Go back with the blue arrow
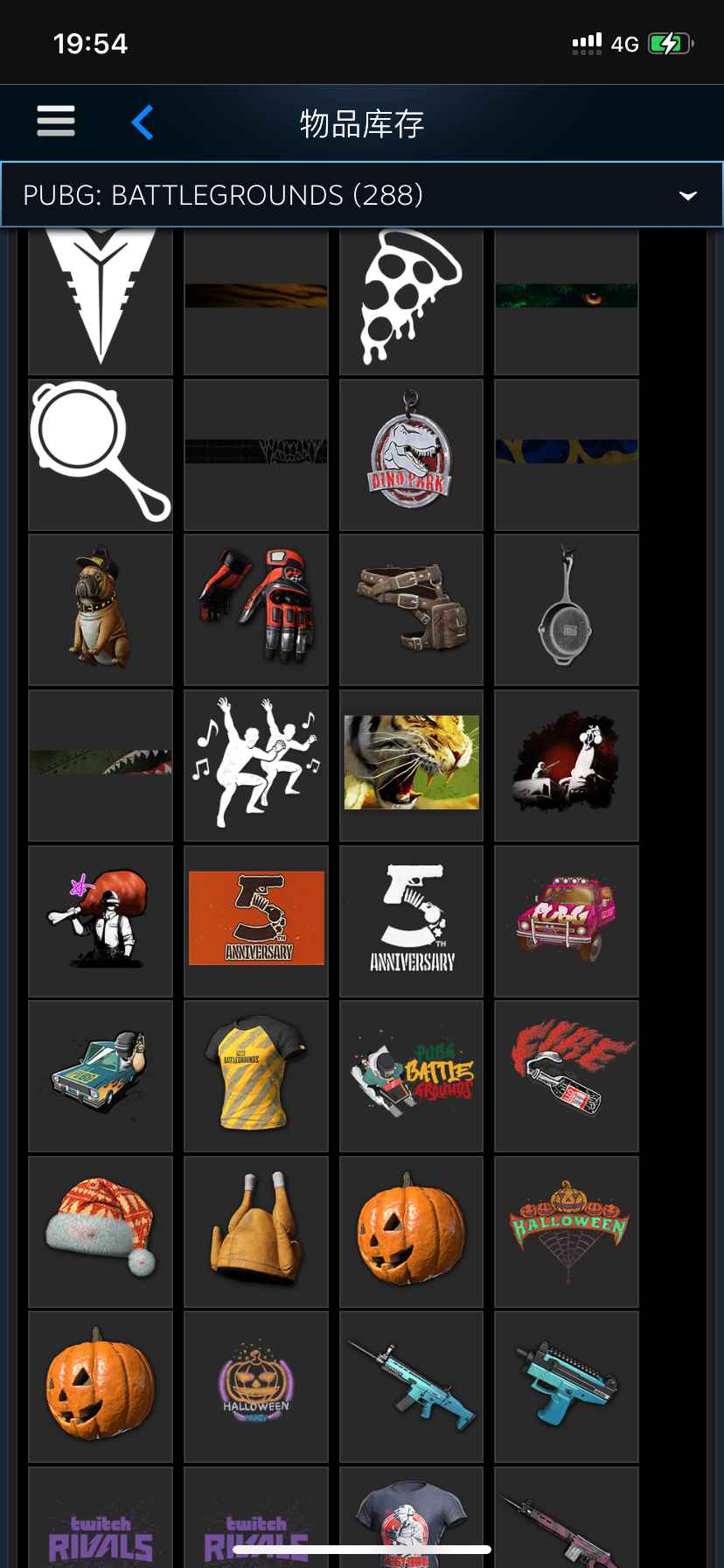 143,122
